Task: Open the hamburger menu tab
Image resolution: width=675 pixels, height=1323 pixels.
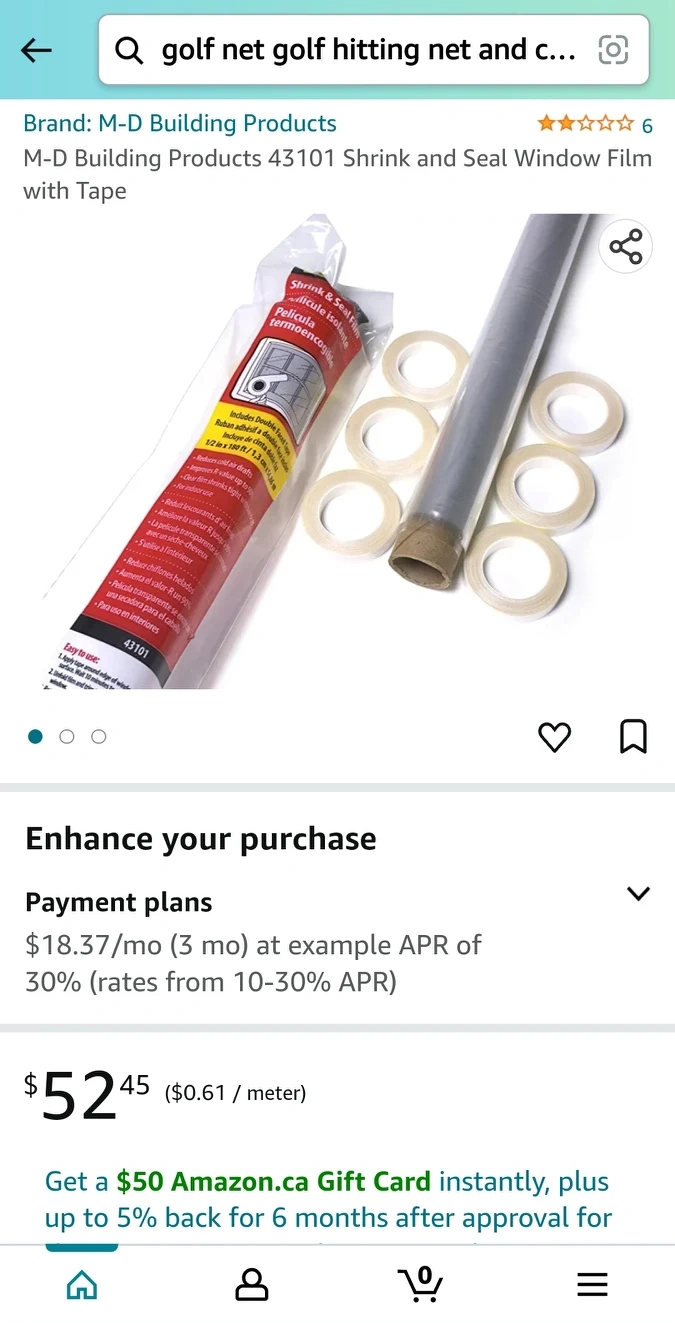Action: (x=592, y=1284)
